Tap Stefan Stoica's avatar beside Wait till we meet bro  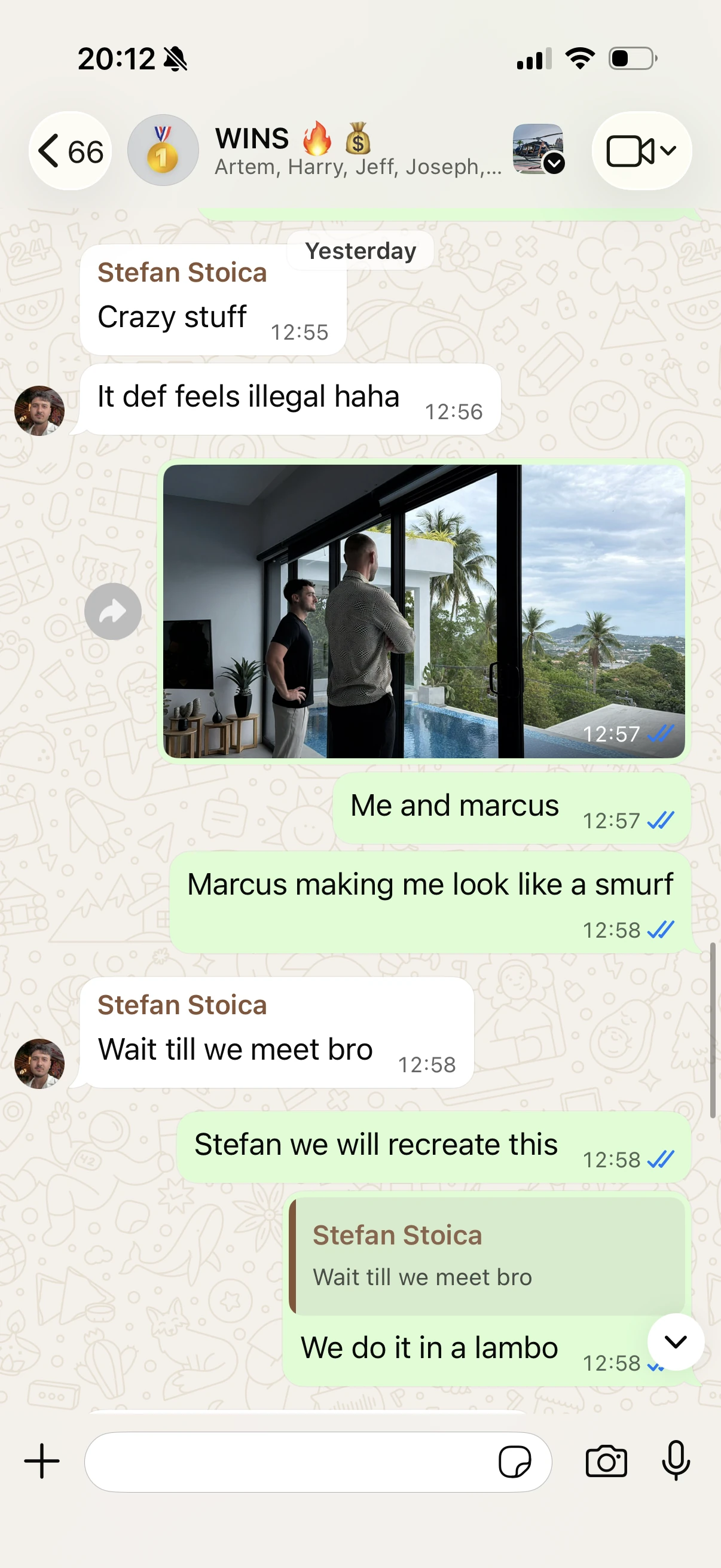(x=39, y=1063)
